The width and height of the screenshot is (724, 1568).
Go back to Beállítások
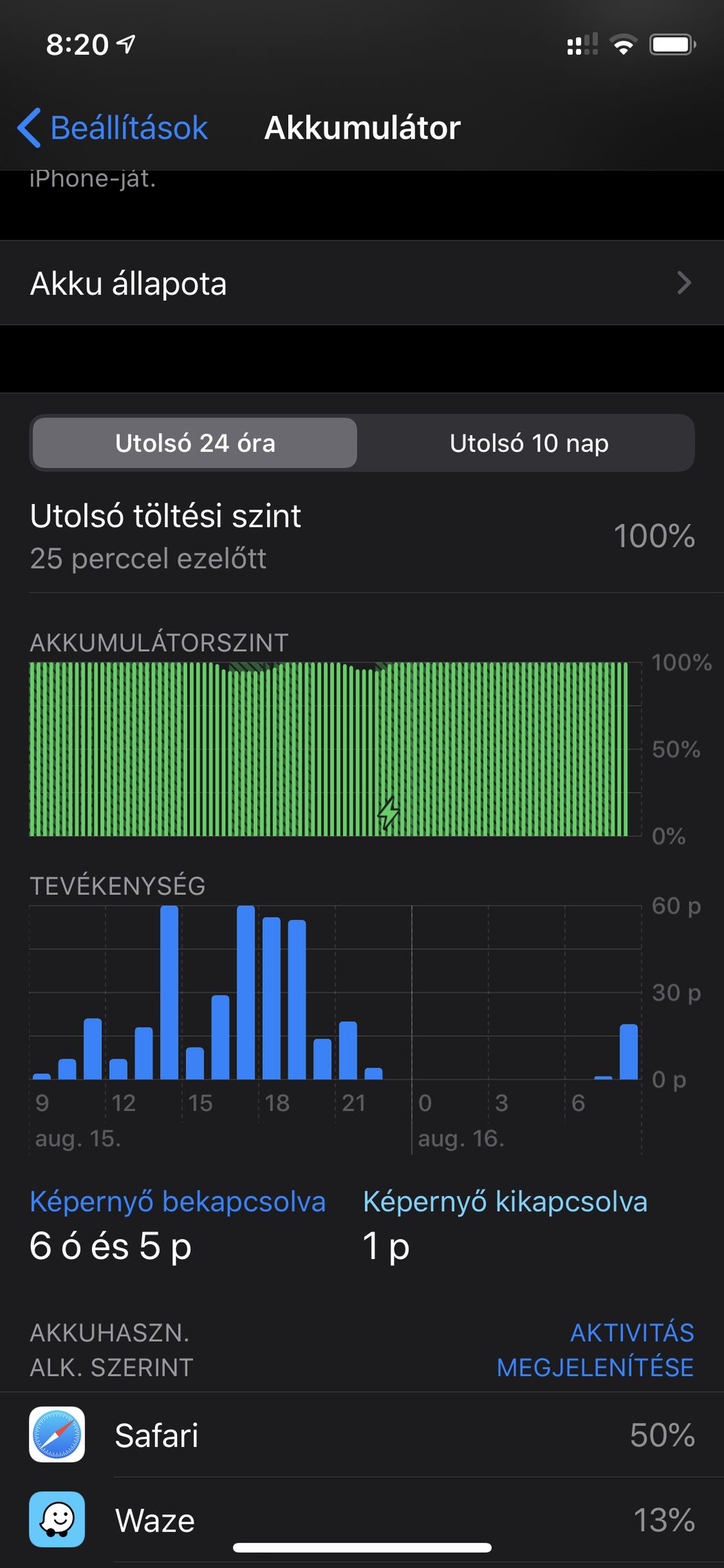pos(113,128)
